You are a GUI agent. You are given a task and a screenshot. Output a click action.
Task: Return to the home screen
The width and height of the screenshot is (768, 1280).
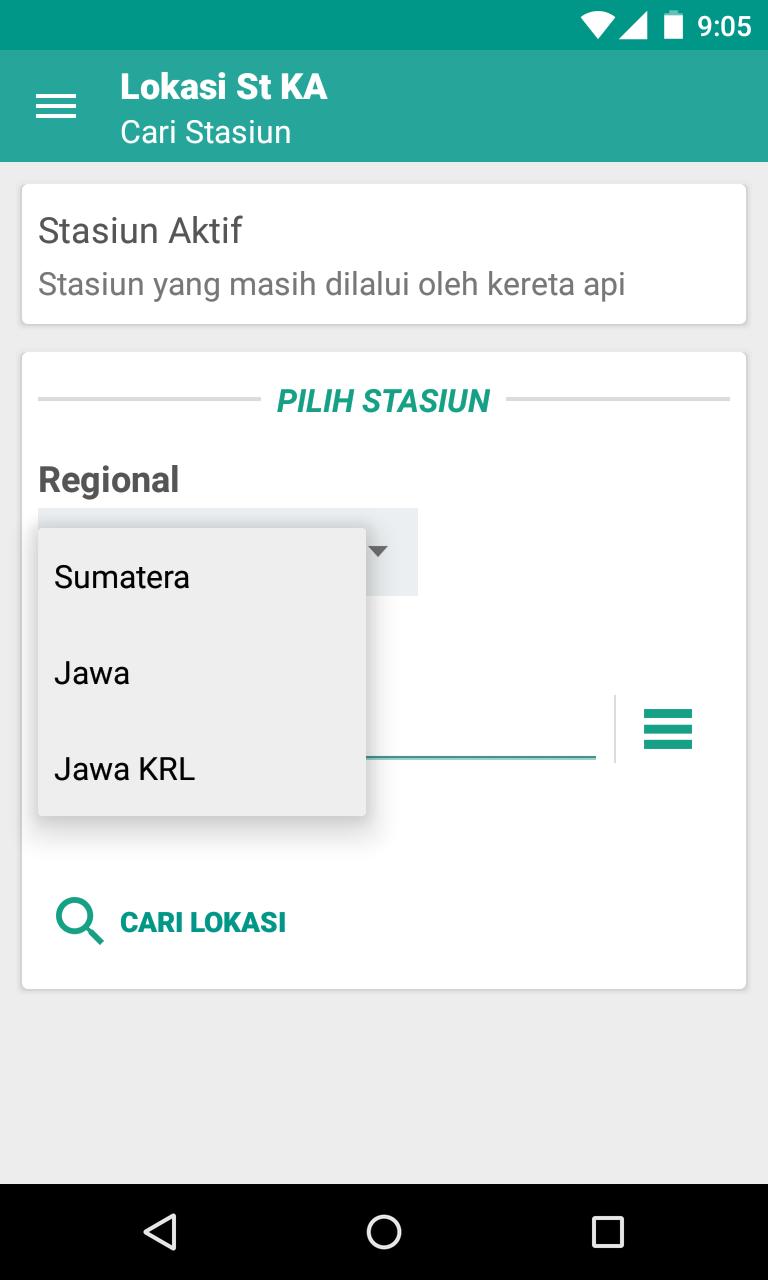384,1232
